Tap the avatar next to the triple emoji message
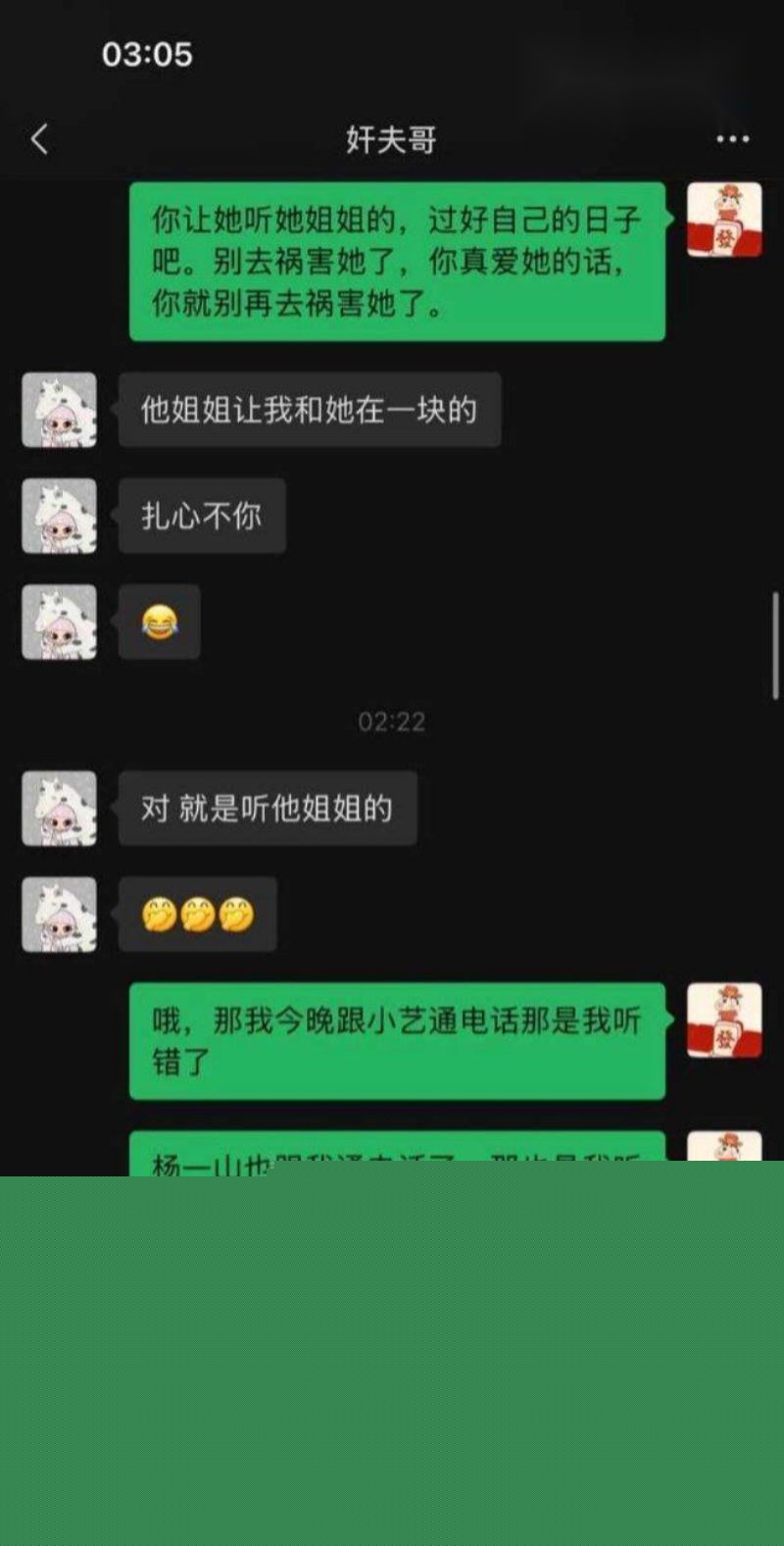Image resolution: width=784 pixels, height=1546 pixels. coord(59,912)
